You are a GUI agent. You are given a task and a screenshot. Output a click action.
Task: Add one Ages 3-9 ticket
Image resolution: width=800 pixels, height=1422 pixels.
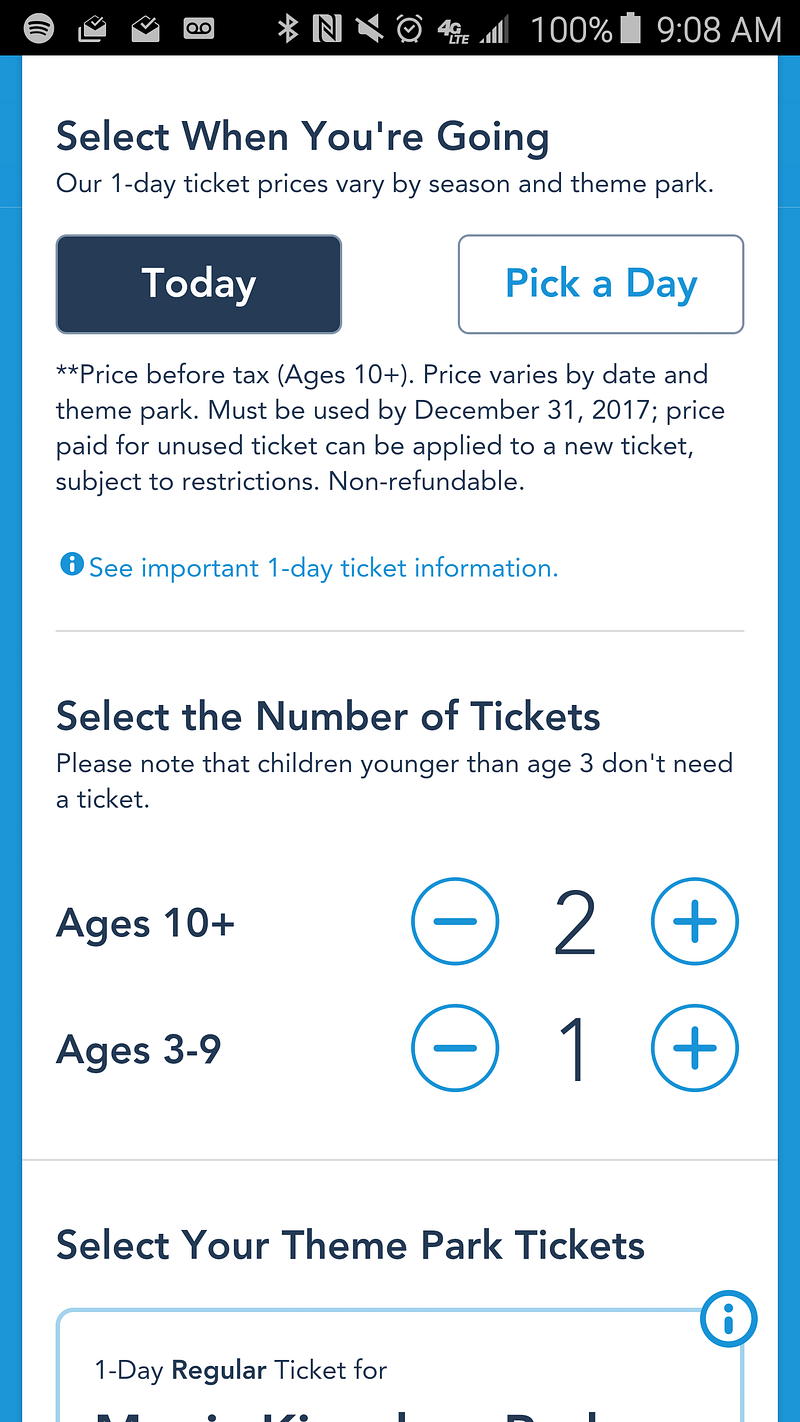pyautogui.click(x=695, y=1048)
